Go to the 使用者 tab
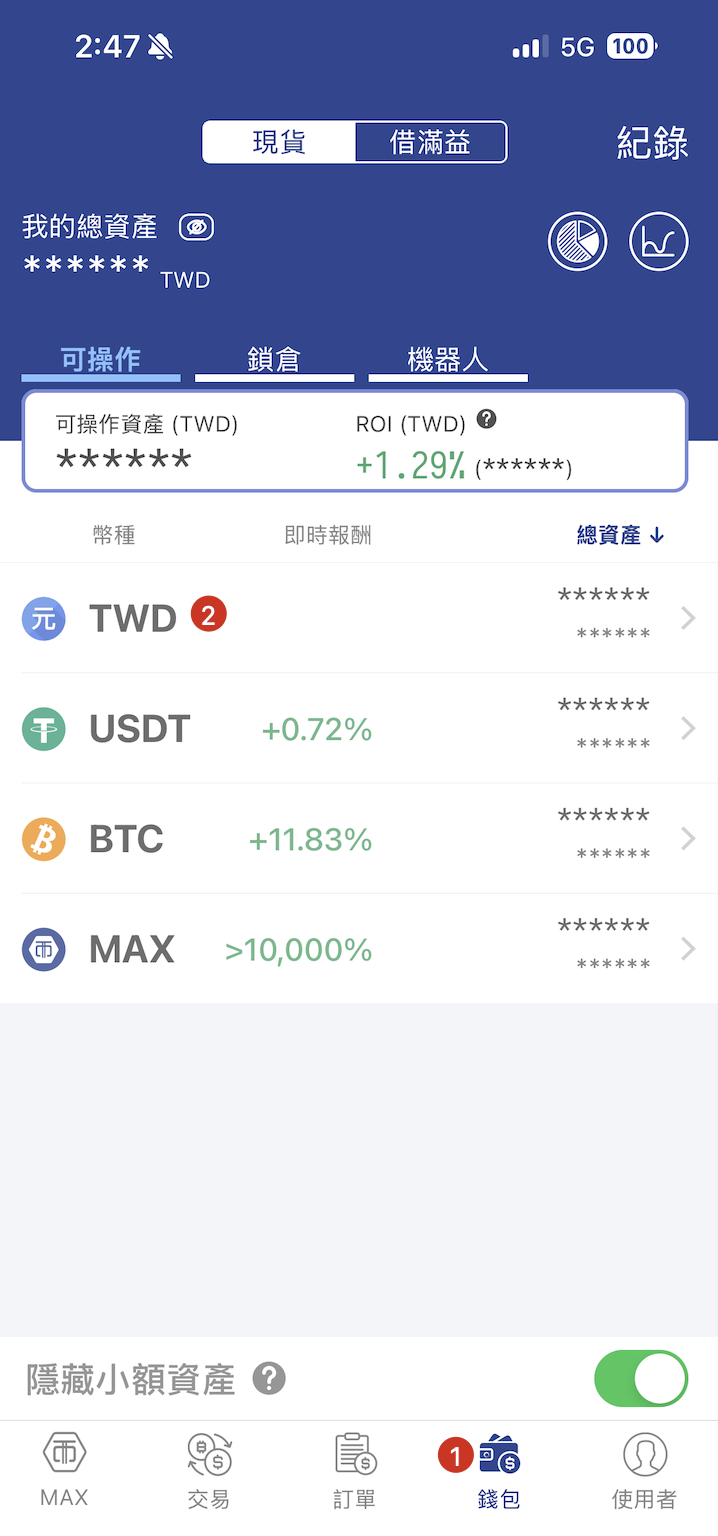Viewport: 718px width, 1536px height. 644,1470
